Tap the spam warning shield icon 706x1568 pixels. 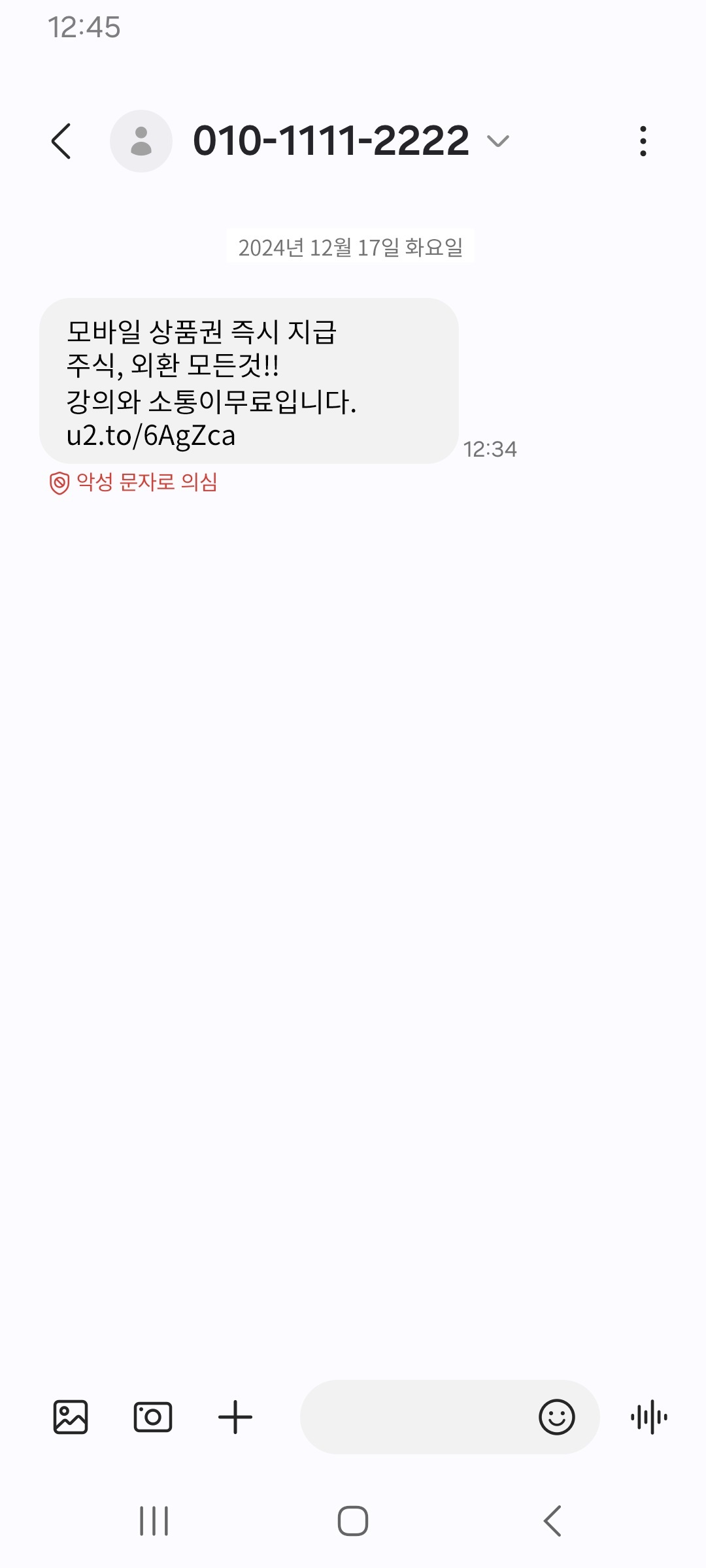coord(58,483)
